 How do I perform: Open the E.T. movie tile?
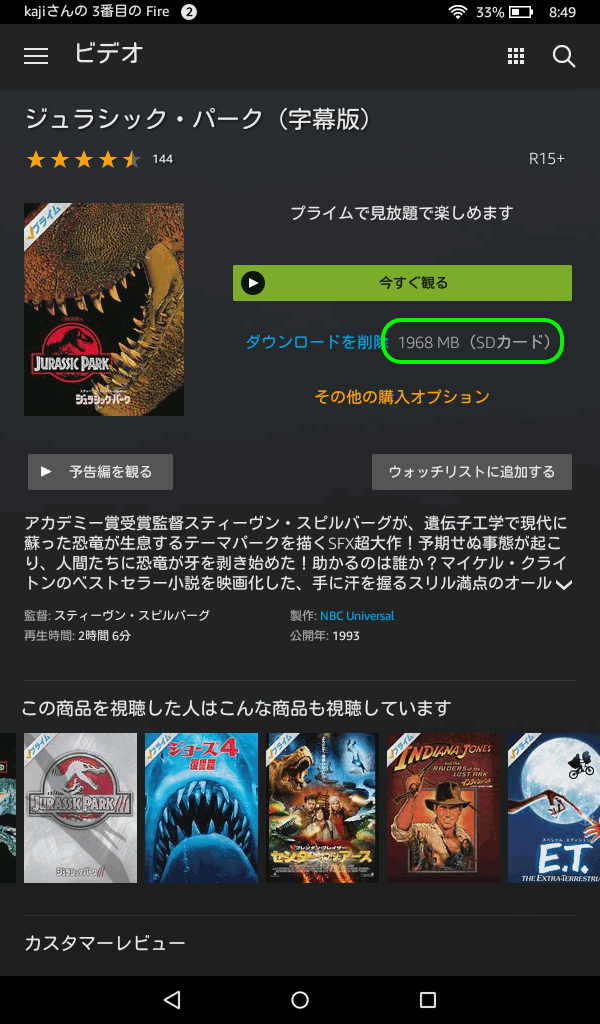554,808
